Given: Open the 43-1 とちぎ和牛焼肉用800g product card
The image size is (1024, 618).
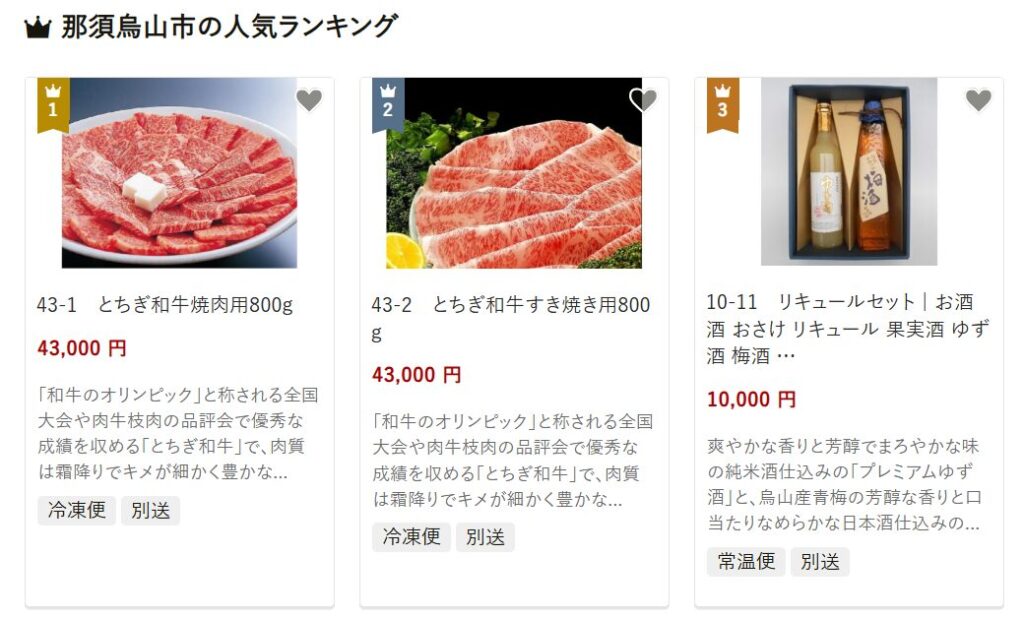Looking at the screenshot, I should pyautogui.click(x=165, y=305).
